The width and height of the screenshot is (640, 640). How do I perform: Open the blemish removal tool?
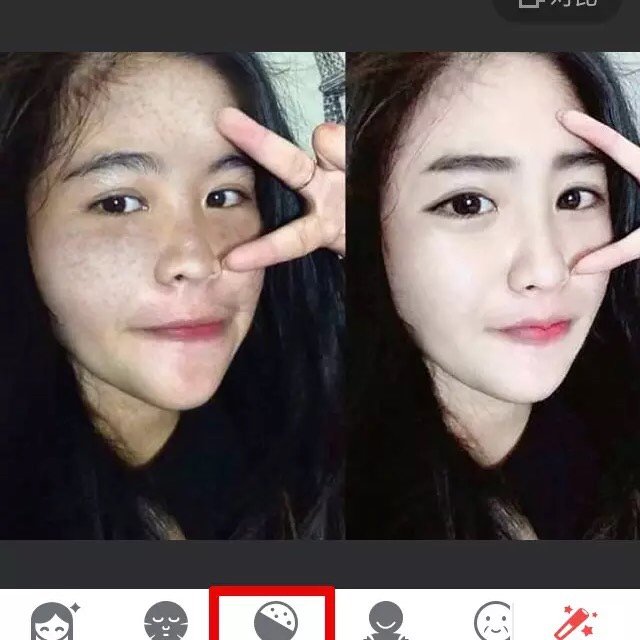(x=272, y=620)
